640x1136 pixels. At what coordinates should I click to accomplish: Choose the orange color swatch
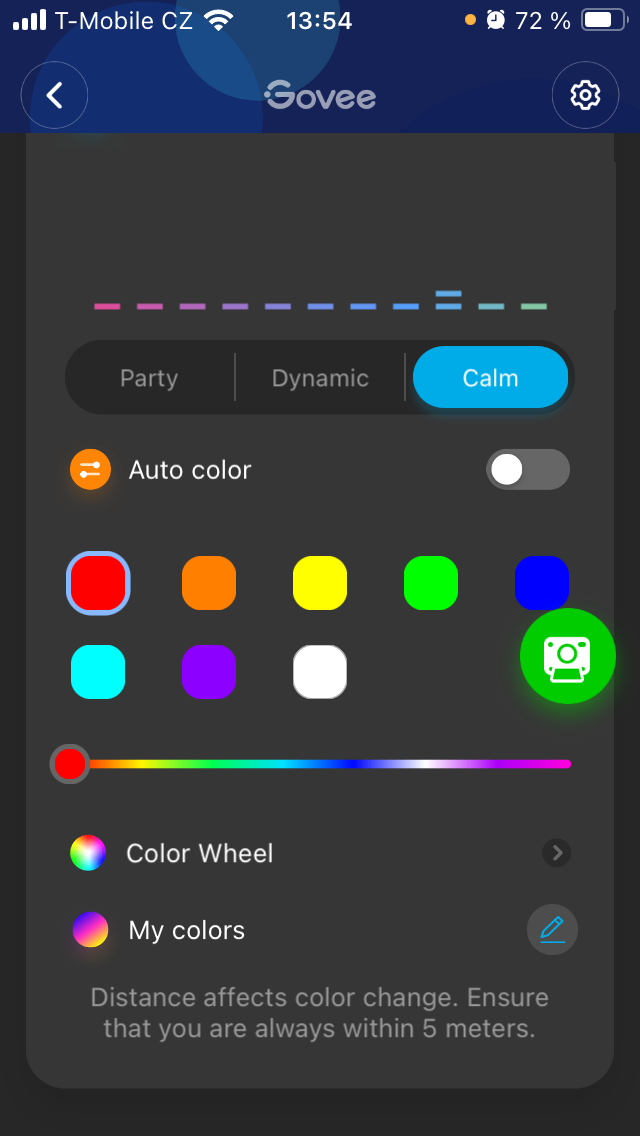(x=209, y=583)
